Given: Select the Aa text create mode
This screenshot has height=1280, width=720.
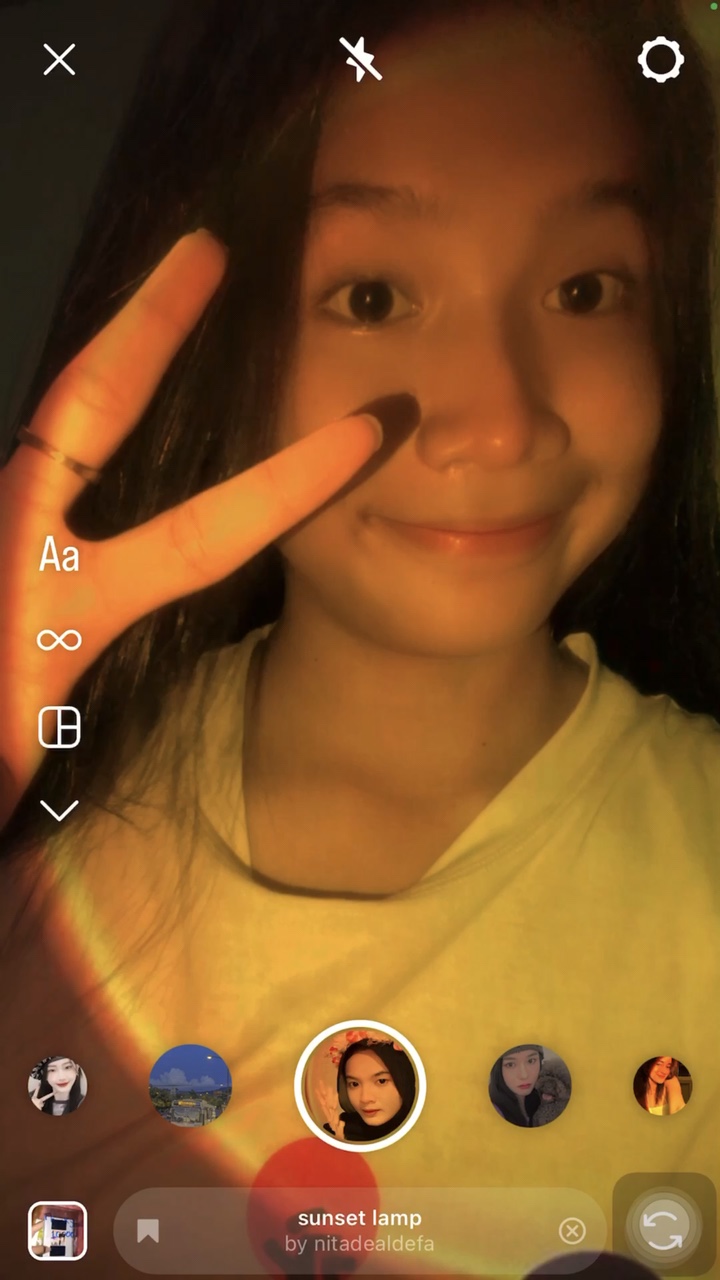Looking at the screenshot, I should pos(59,555).
